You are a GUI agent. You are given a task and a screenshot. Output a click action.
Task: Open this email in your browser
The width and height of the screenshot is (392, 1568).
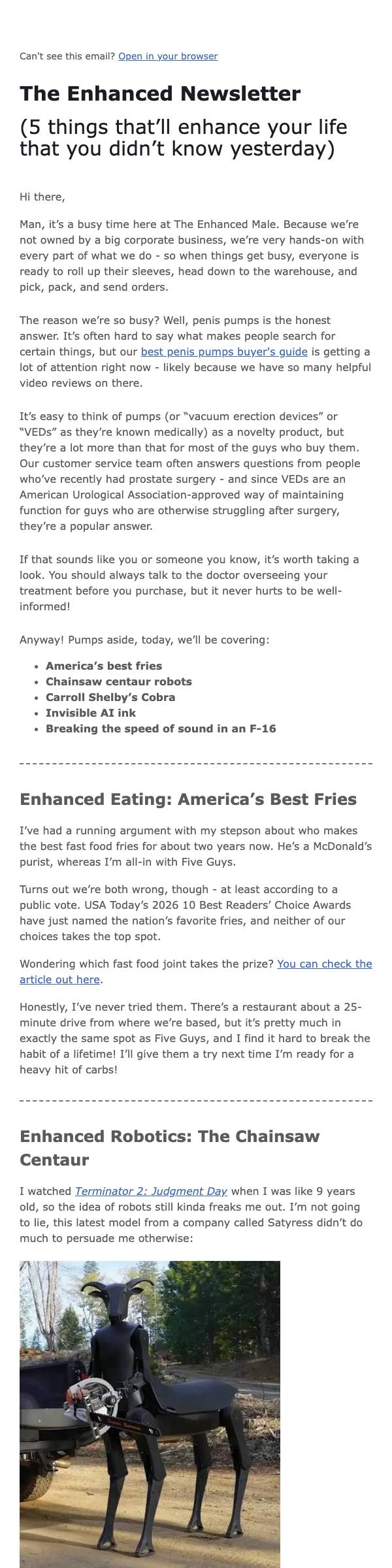(x=168, y=56)
